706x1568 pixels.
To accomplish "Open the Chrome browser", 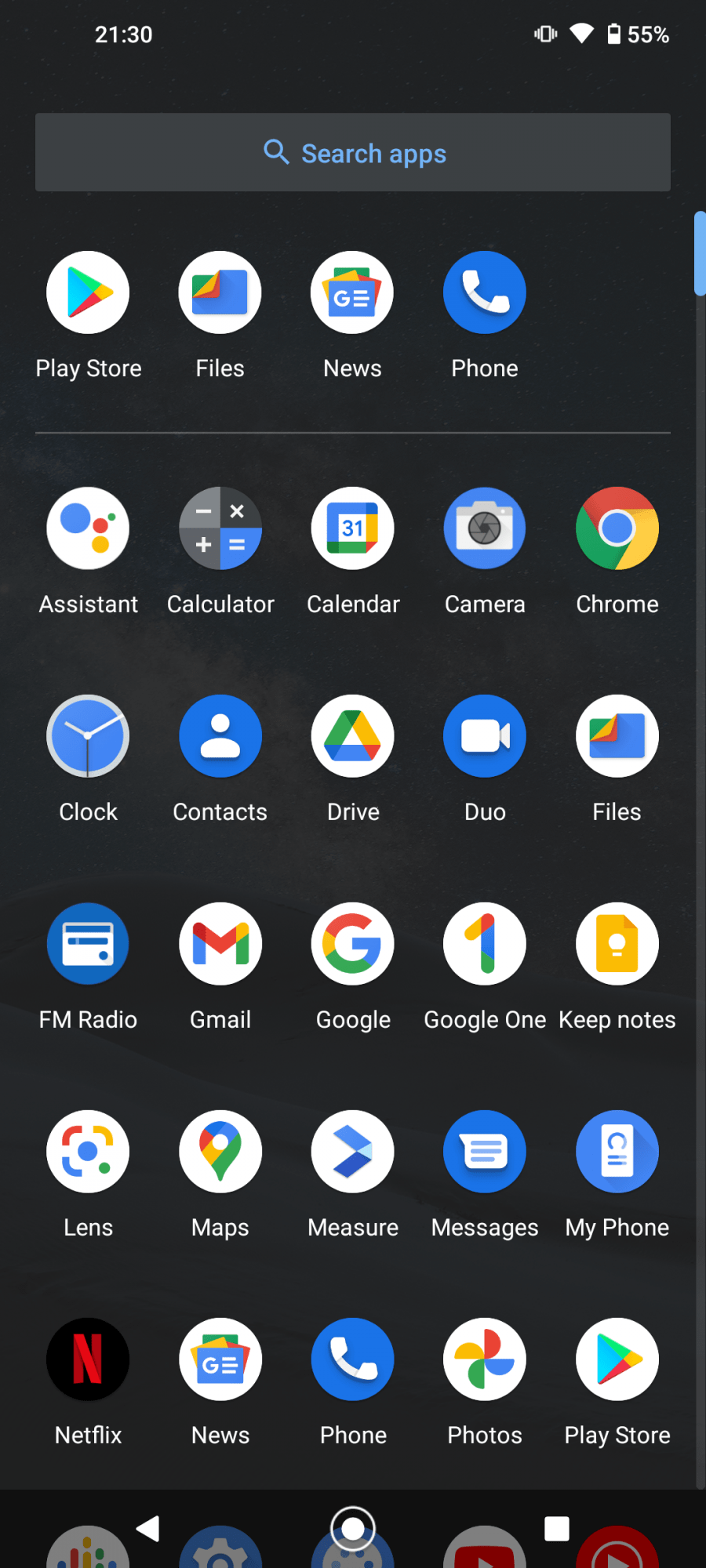I will [617, 528].
